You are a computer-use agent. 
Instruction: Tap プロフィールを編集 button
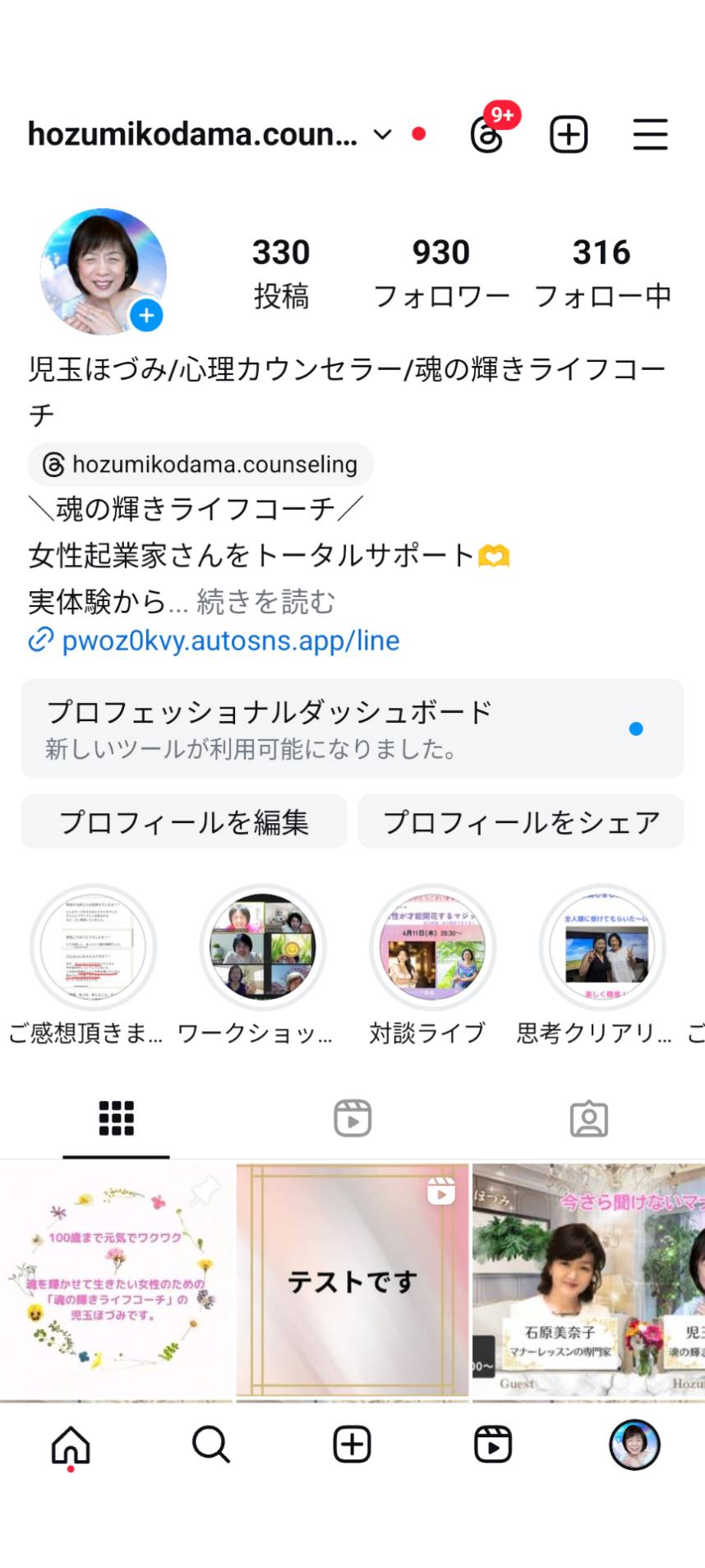[184, 821]
